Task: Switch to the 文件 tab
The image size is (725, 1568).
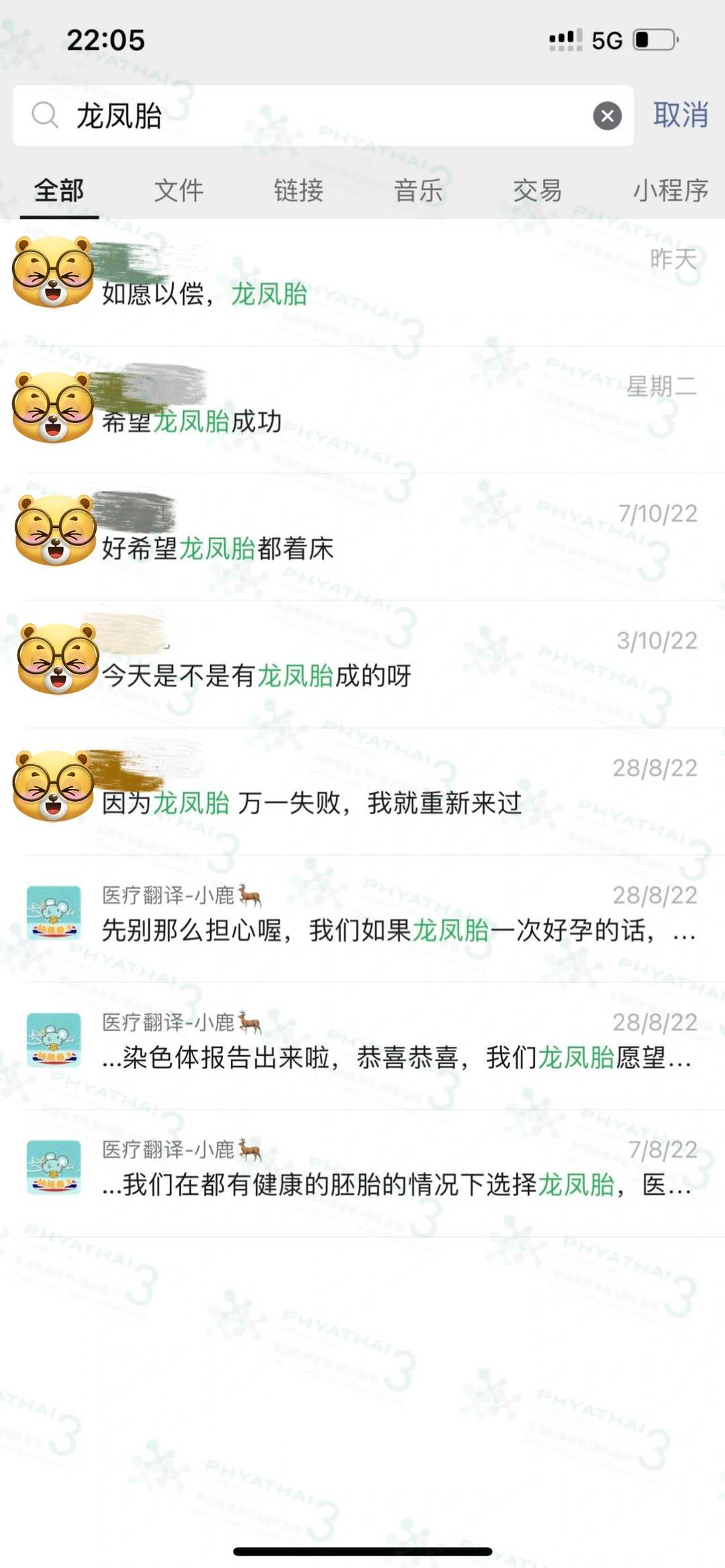Action: tap(179, 191)
